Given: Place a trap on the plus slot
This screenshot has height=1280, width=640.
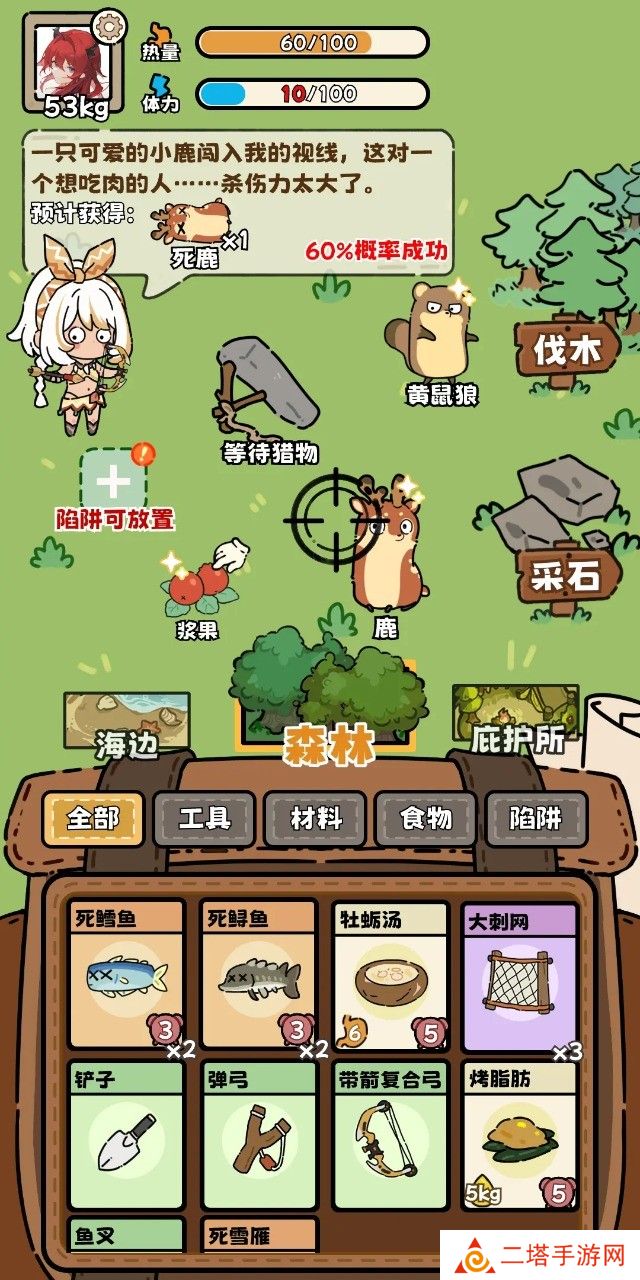Looking at the screenshot, I should 113,482.
